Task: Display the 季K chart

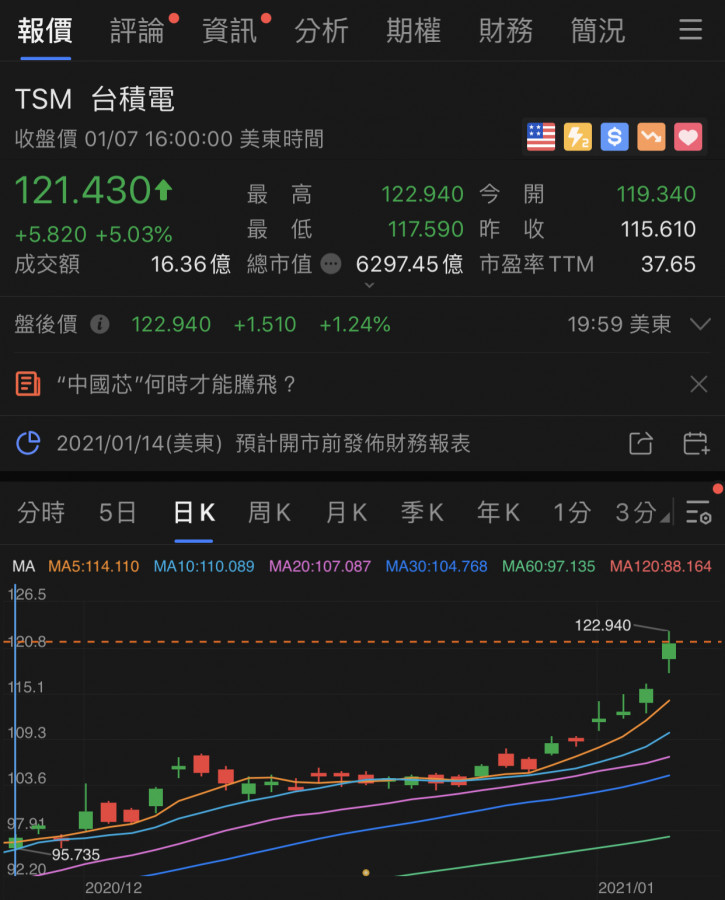Action: [422, 513]
